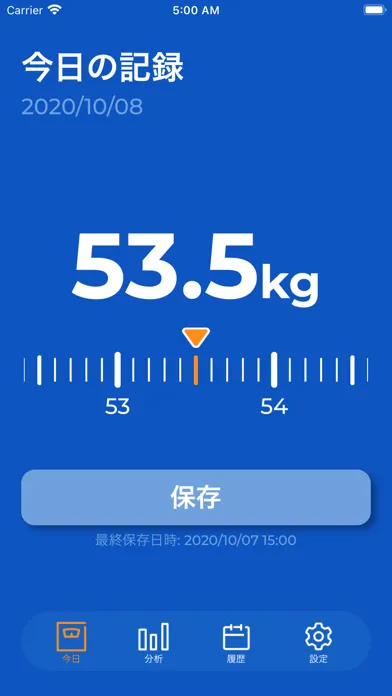This screenshot has height=696, width=392.
Task: Switch to the 分析 tab
Action: tap(153, 642)
